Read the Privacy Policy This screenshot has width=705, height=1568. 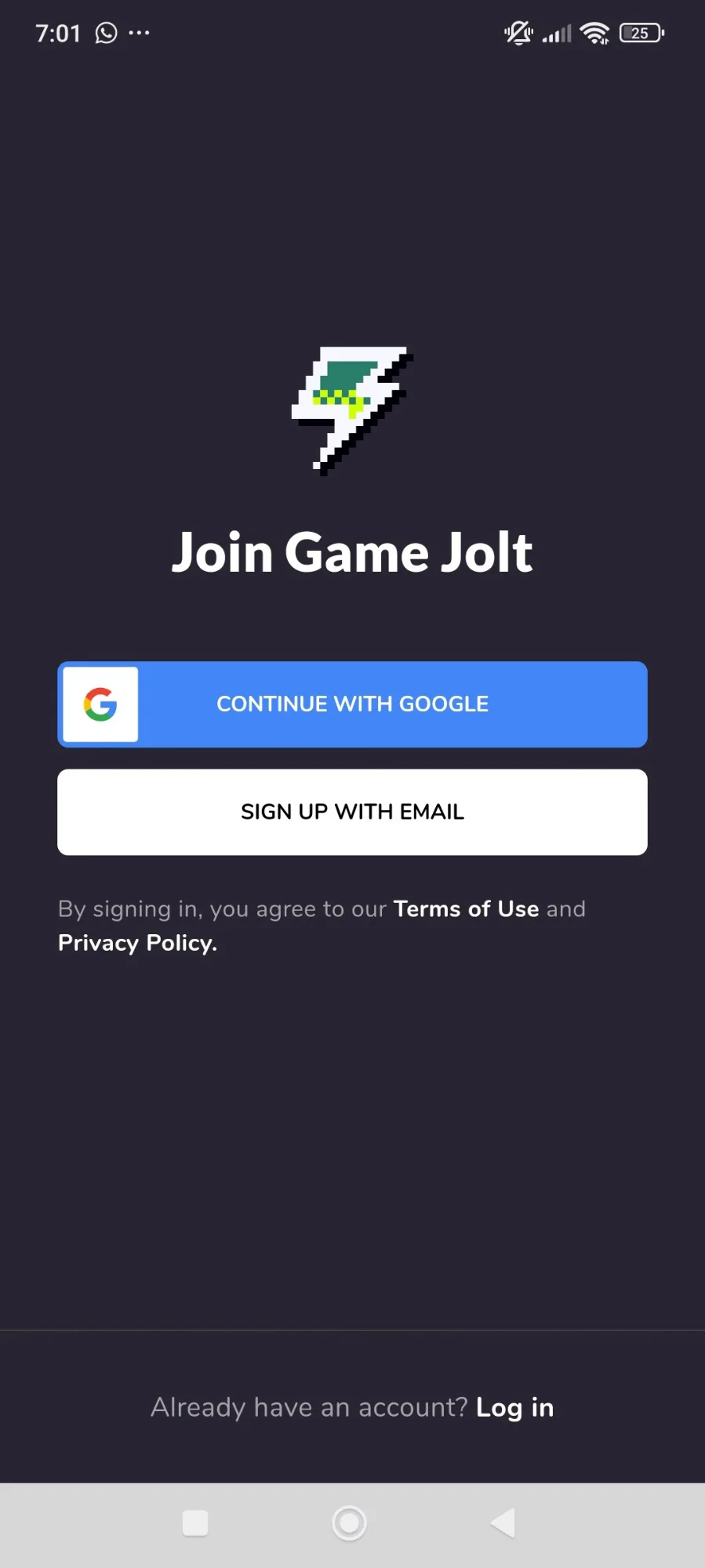[137, 943]
